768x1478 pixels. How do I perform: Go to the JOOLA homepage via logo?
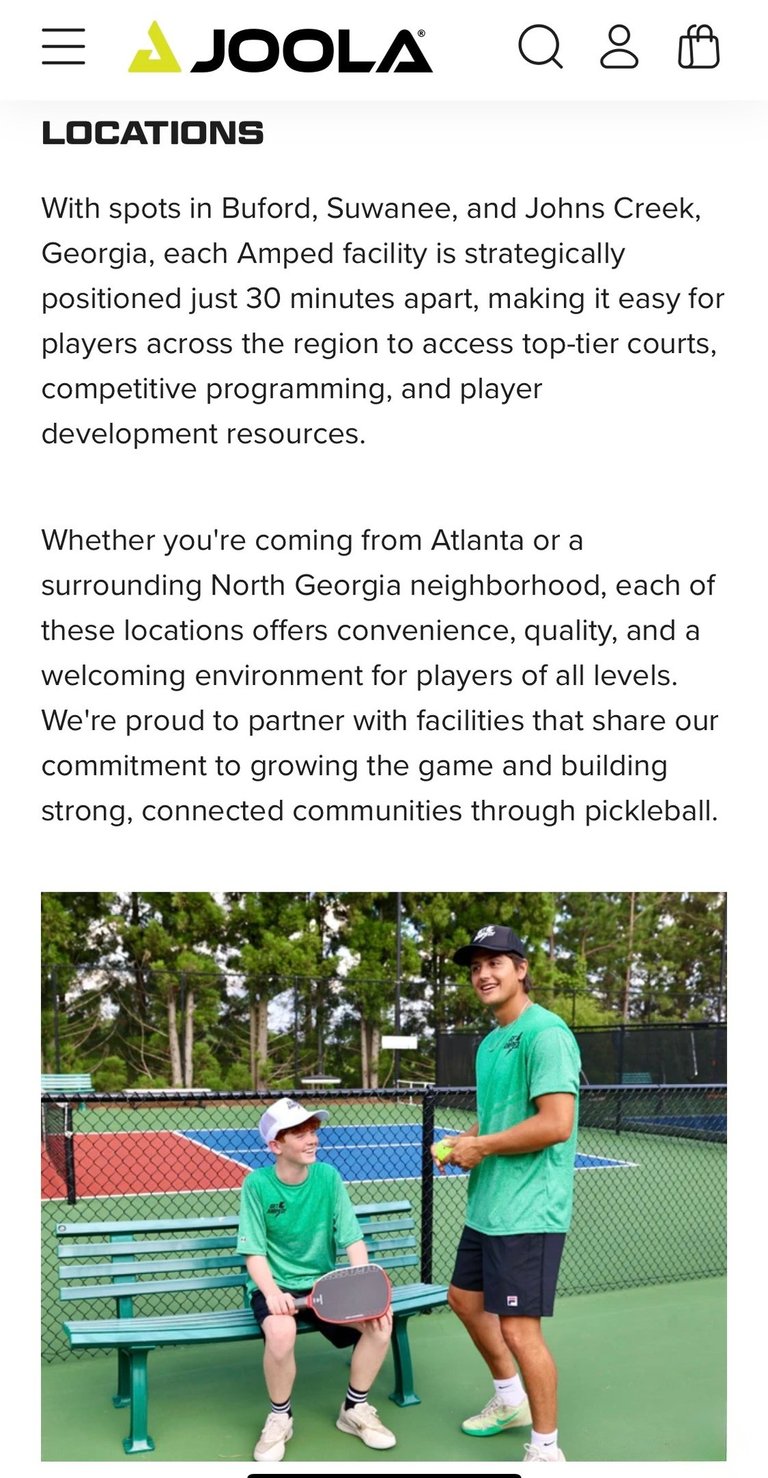click(280, 48)
